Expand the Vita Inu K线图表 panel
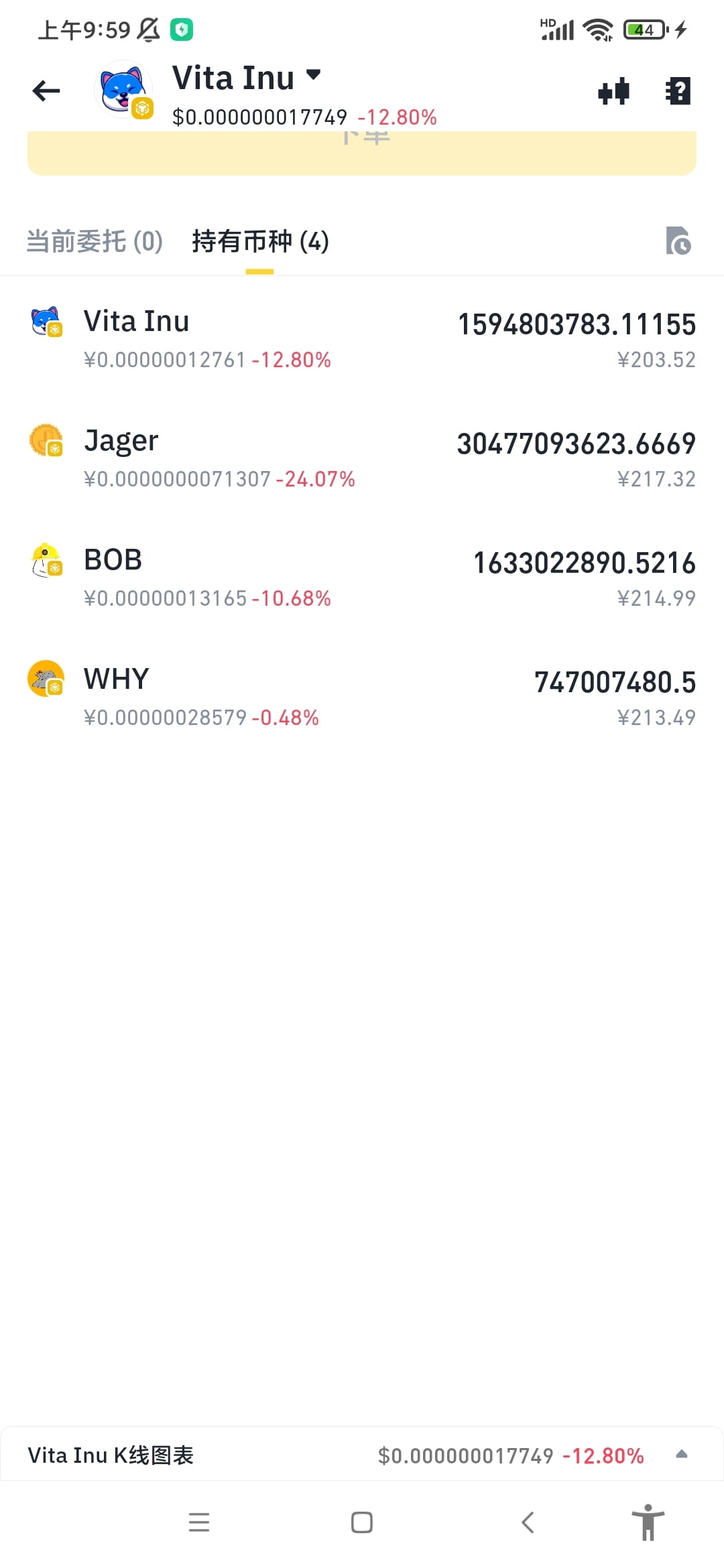724x1568 pixels. point(362,1455)
